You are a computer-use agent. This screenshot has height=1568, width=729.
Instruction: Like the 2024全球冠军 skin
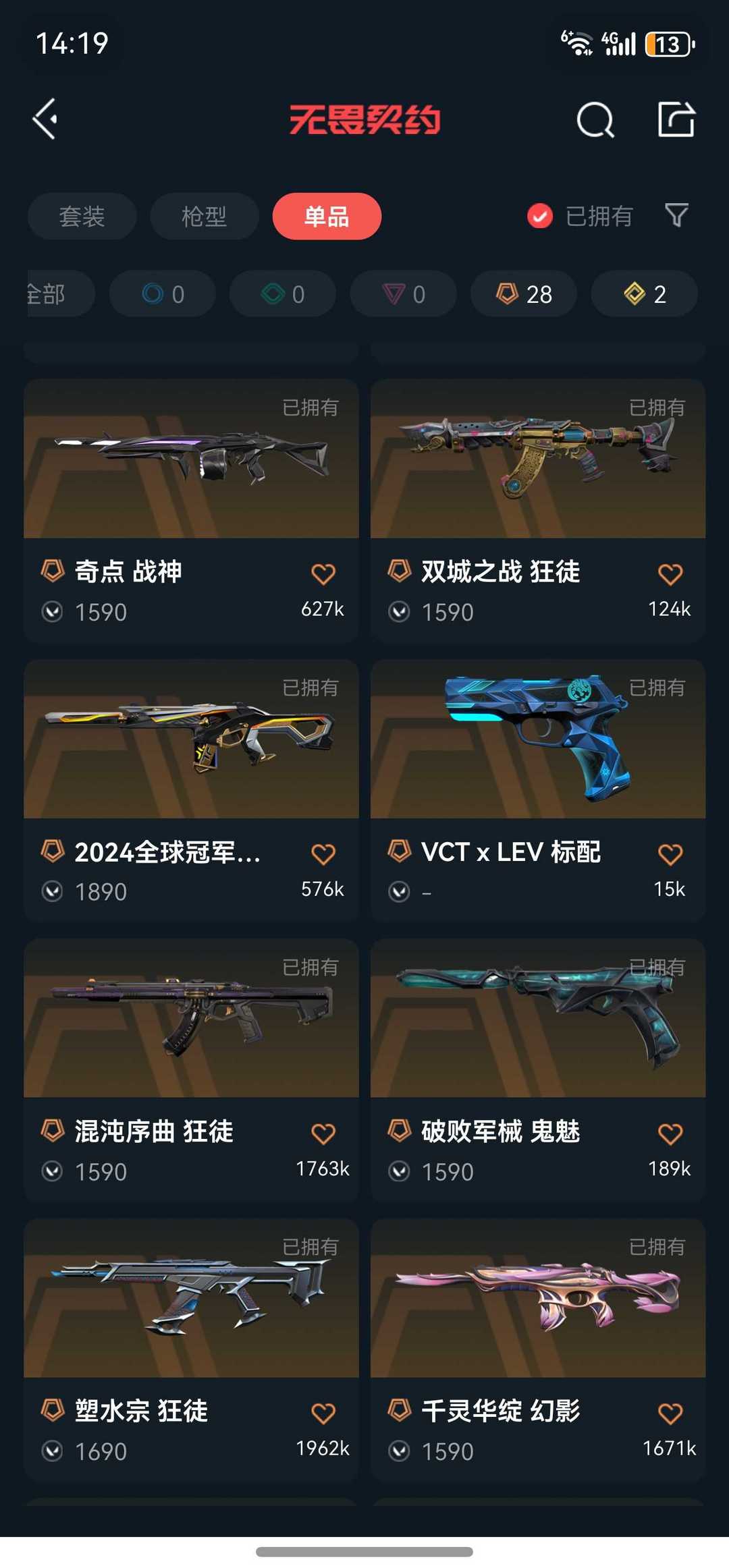pos(323,854)
